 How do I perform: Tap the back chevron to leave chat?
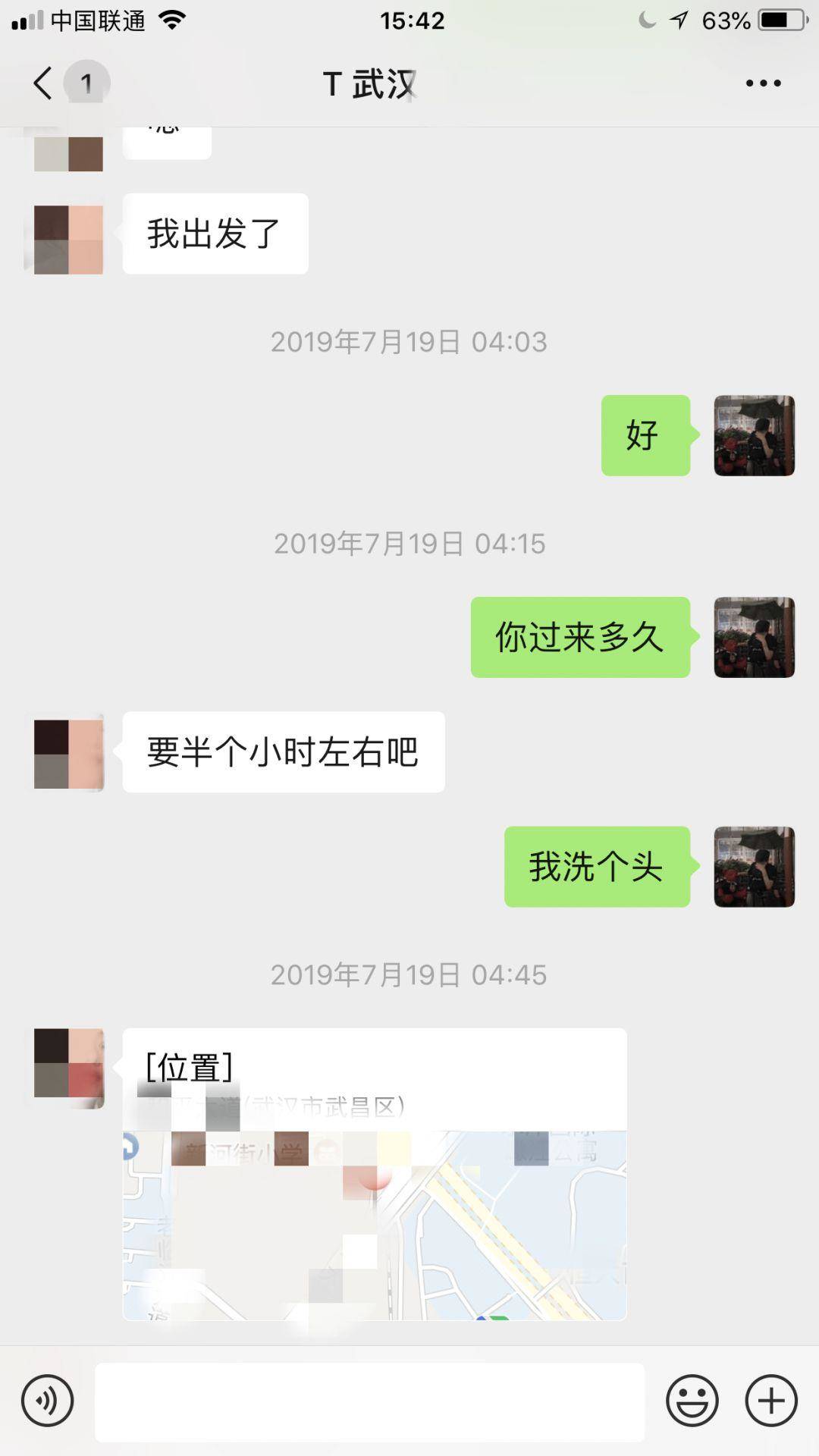tap(42, 83)
